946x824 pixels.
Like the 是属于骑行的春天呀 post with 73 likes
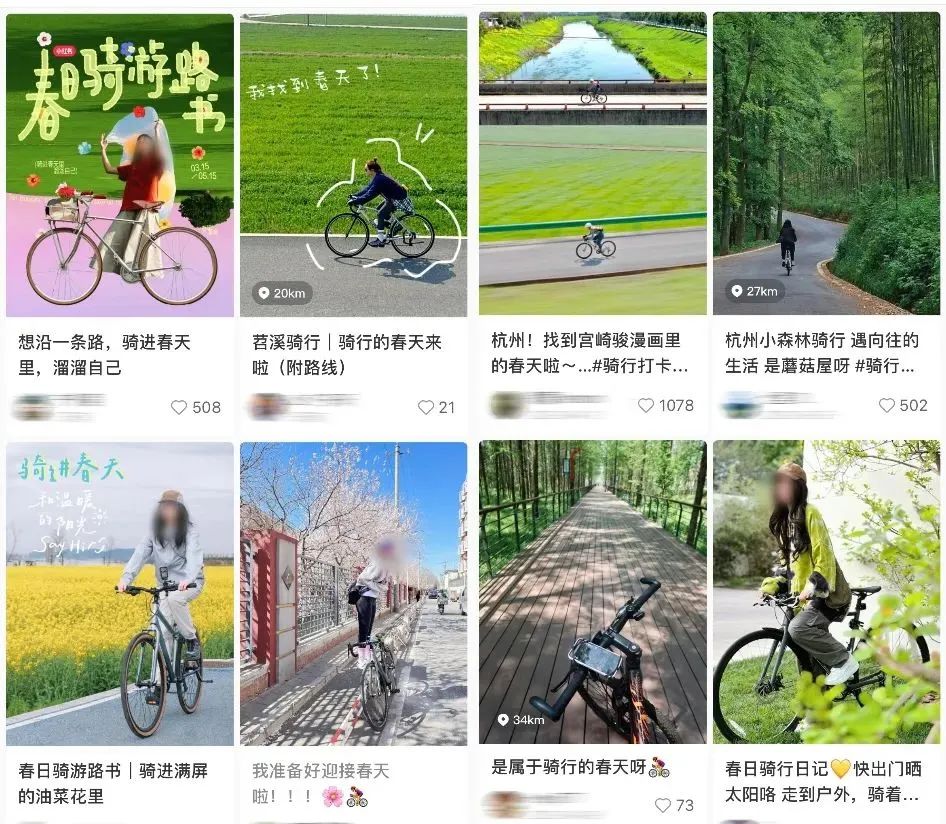click(x=663, y=805)
